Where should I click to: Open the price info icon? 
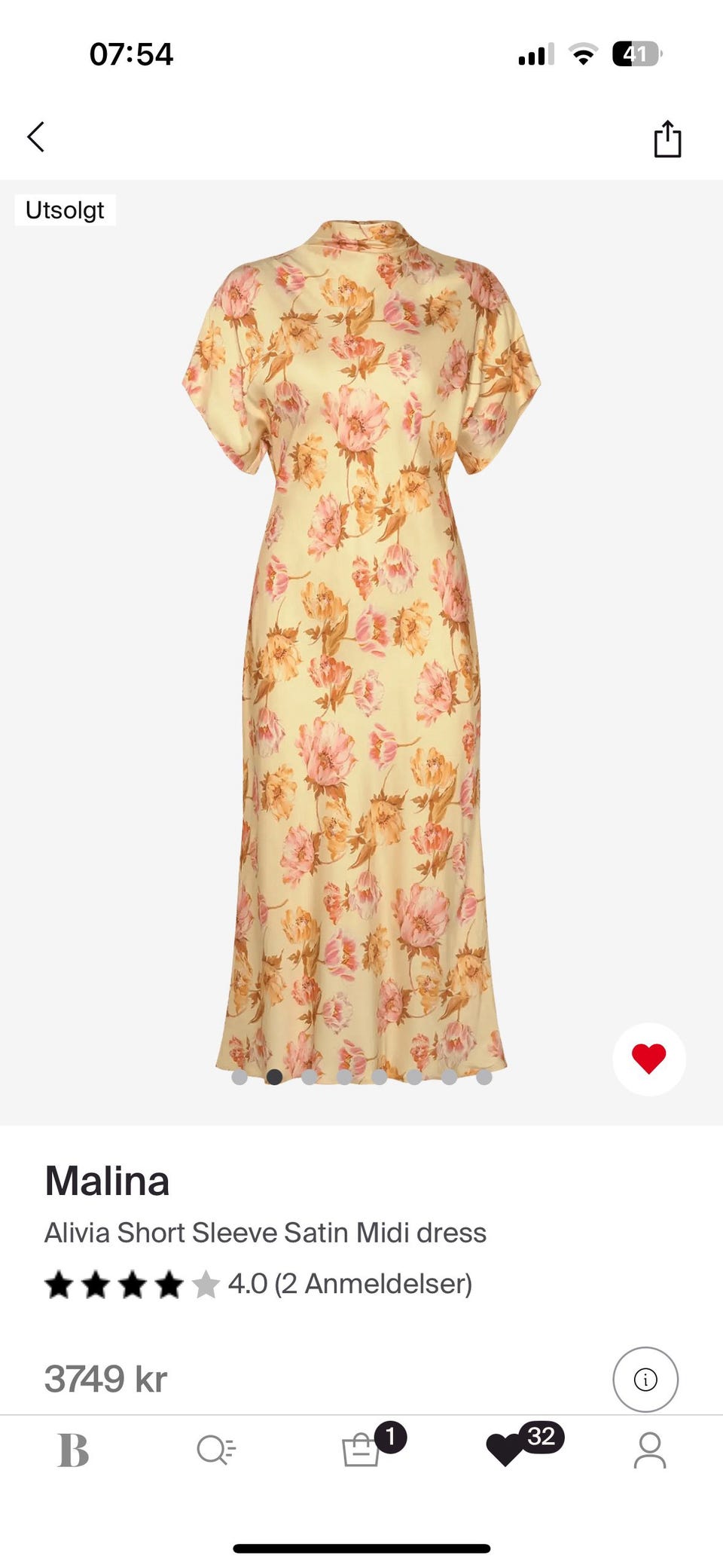coord(645,1379)
